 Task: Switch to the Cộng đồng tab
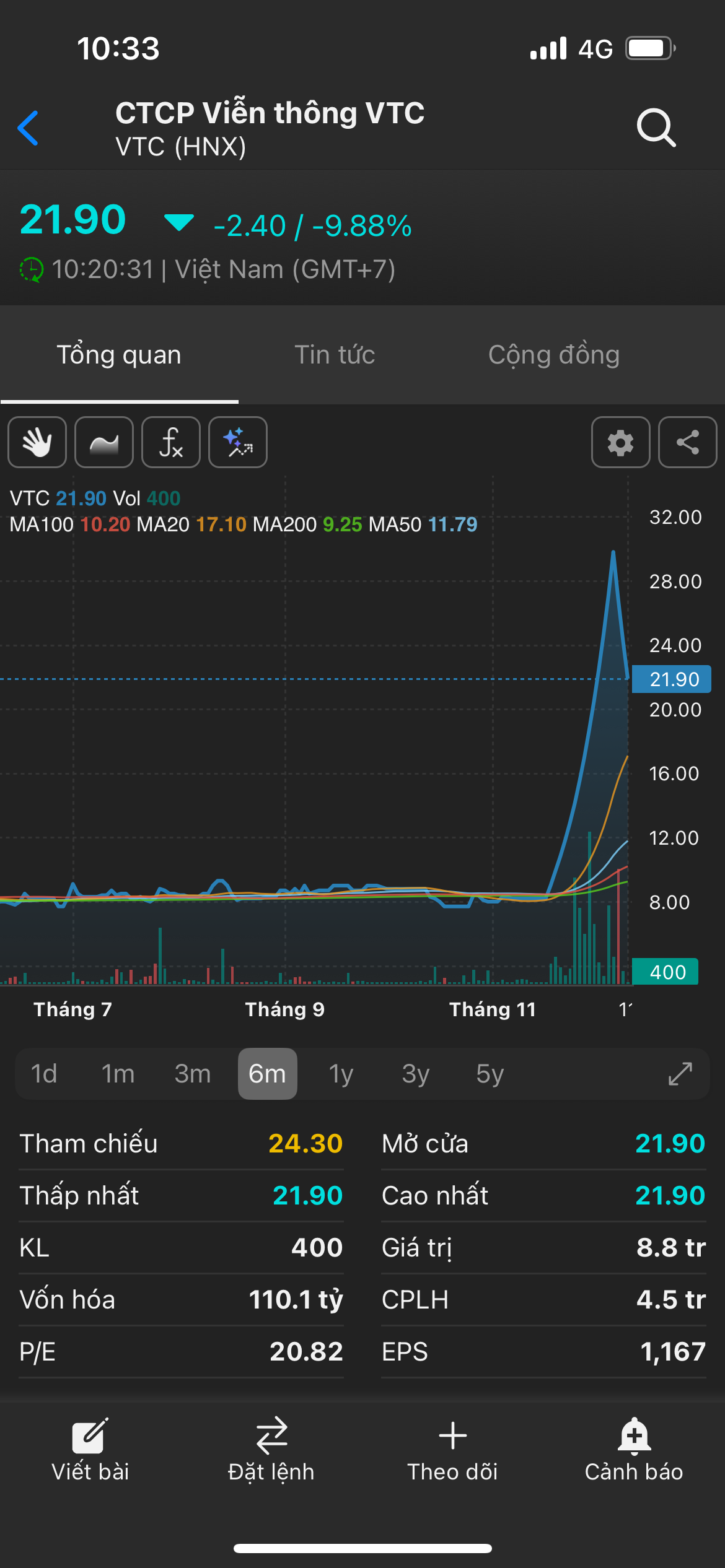(553, 355)
